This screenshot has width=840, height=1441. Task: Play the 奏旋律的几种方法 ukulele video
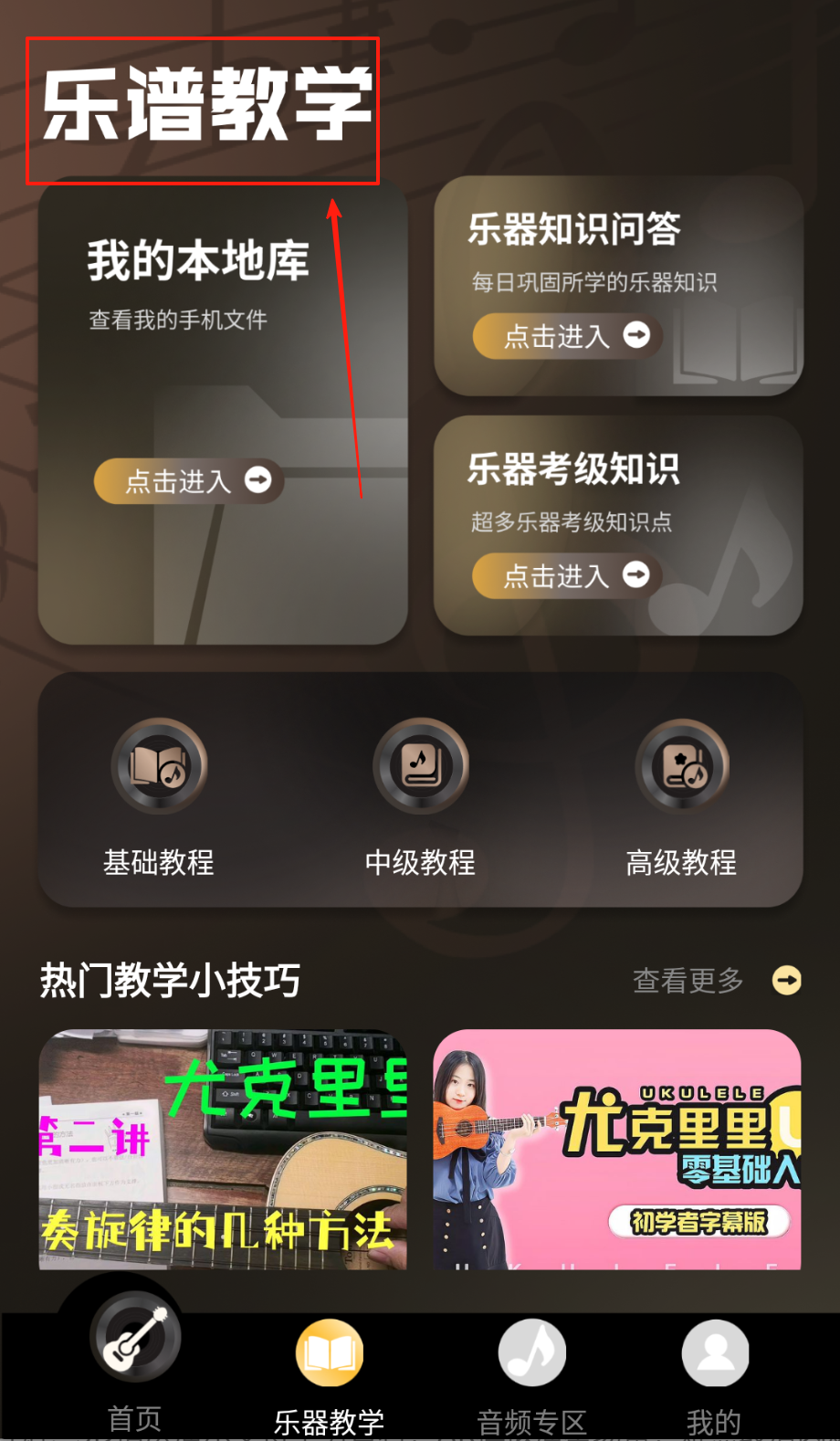tap(223, 1149)
